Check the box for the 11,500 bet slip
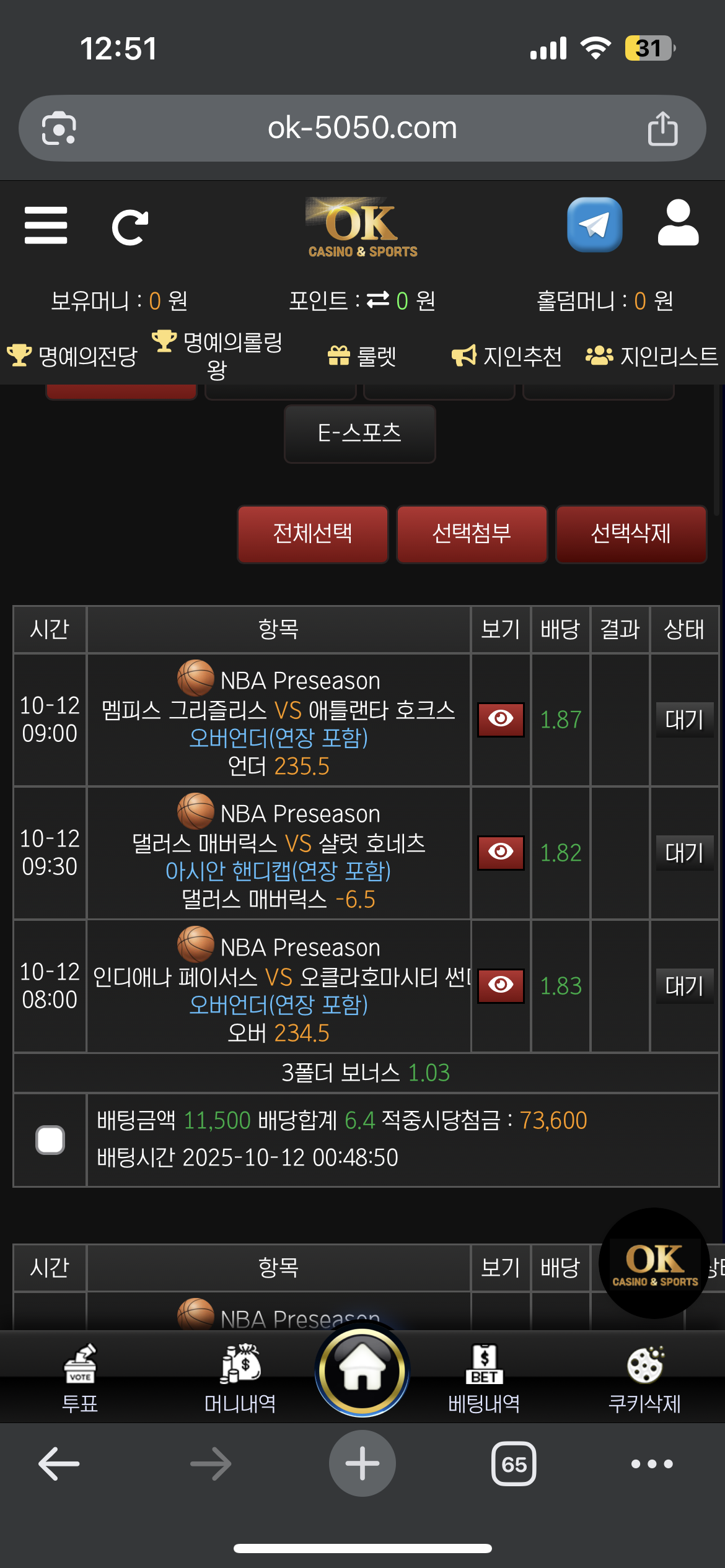Viewport: 725px width, 1568px height. [x=50, y=1140]
